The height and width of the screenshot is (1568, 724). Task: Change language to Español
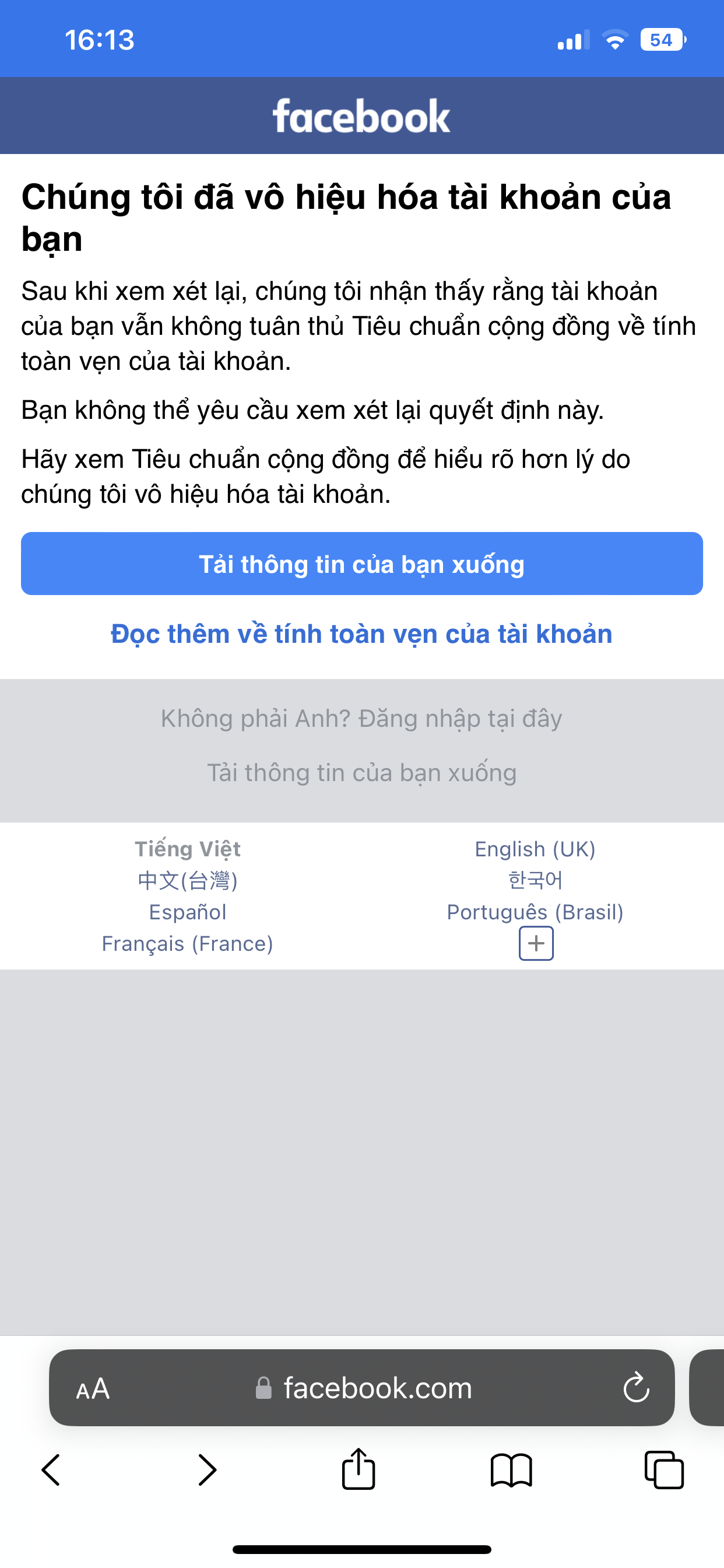[x=187, y=912]
